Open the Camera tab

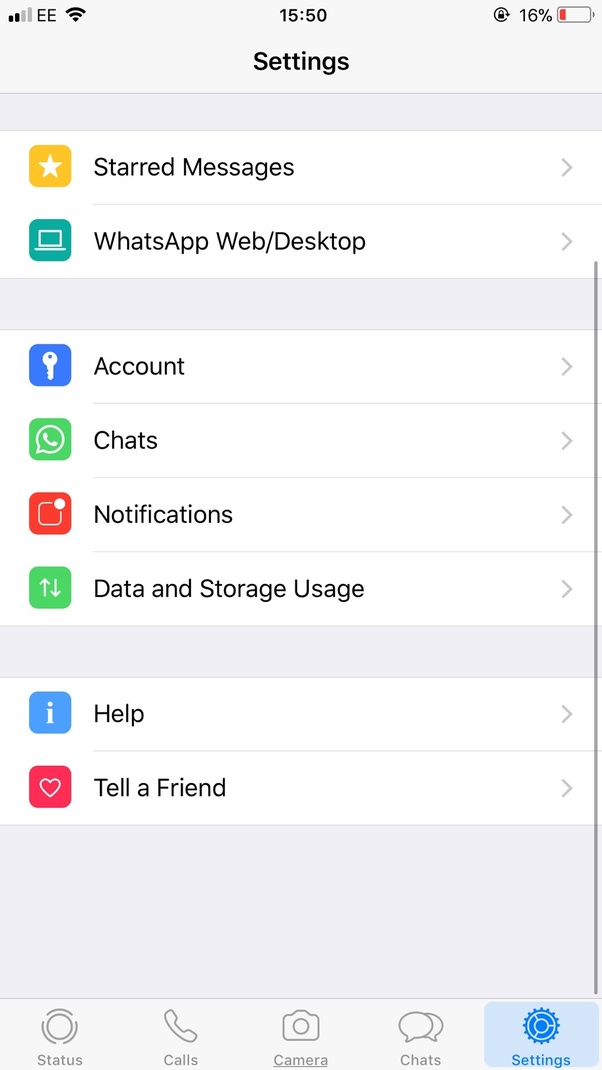coord(301,1036)
